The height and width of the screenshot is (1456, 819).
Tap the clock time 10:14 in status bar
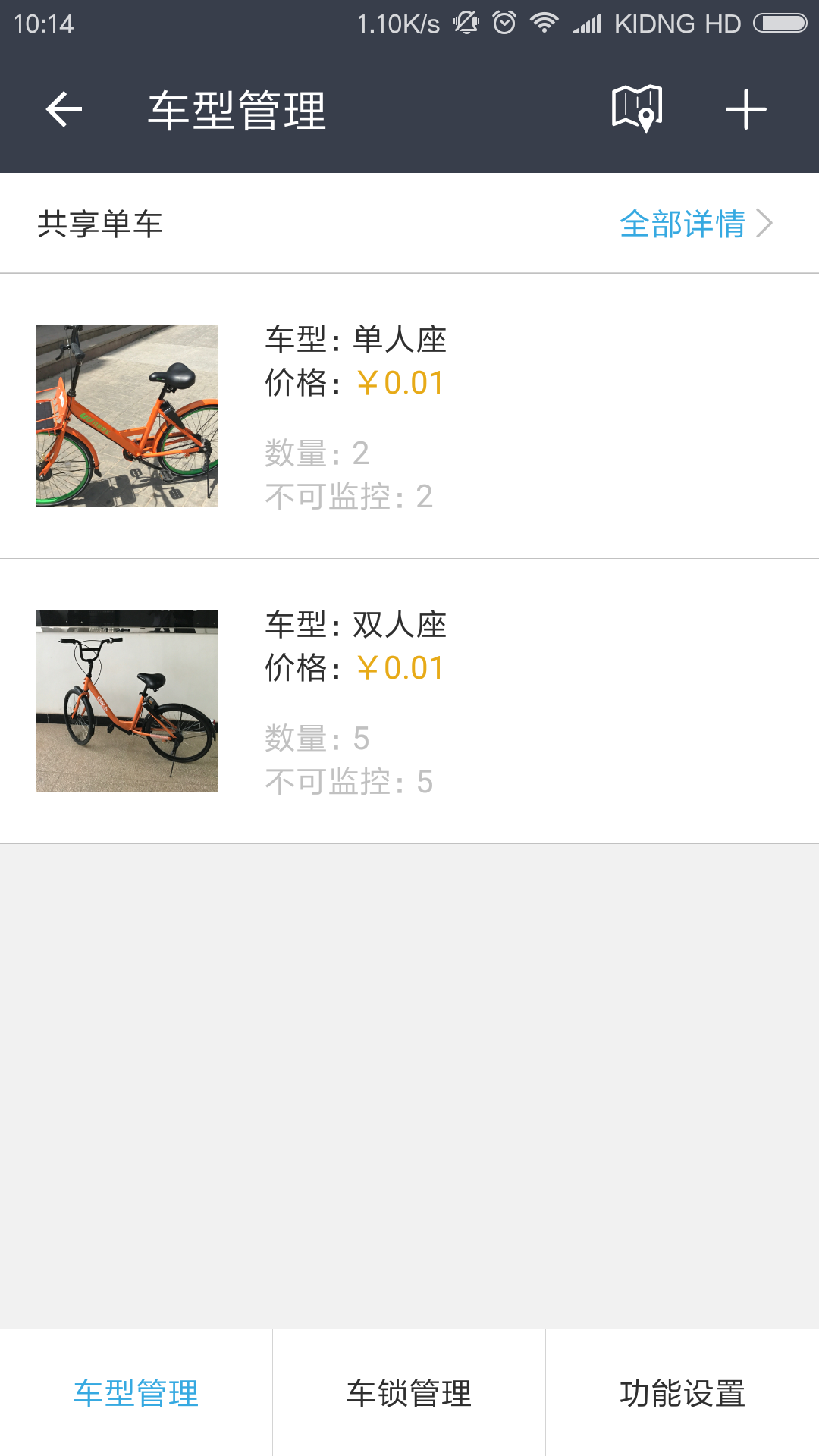click(x=40, y=23)
